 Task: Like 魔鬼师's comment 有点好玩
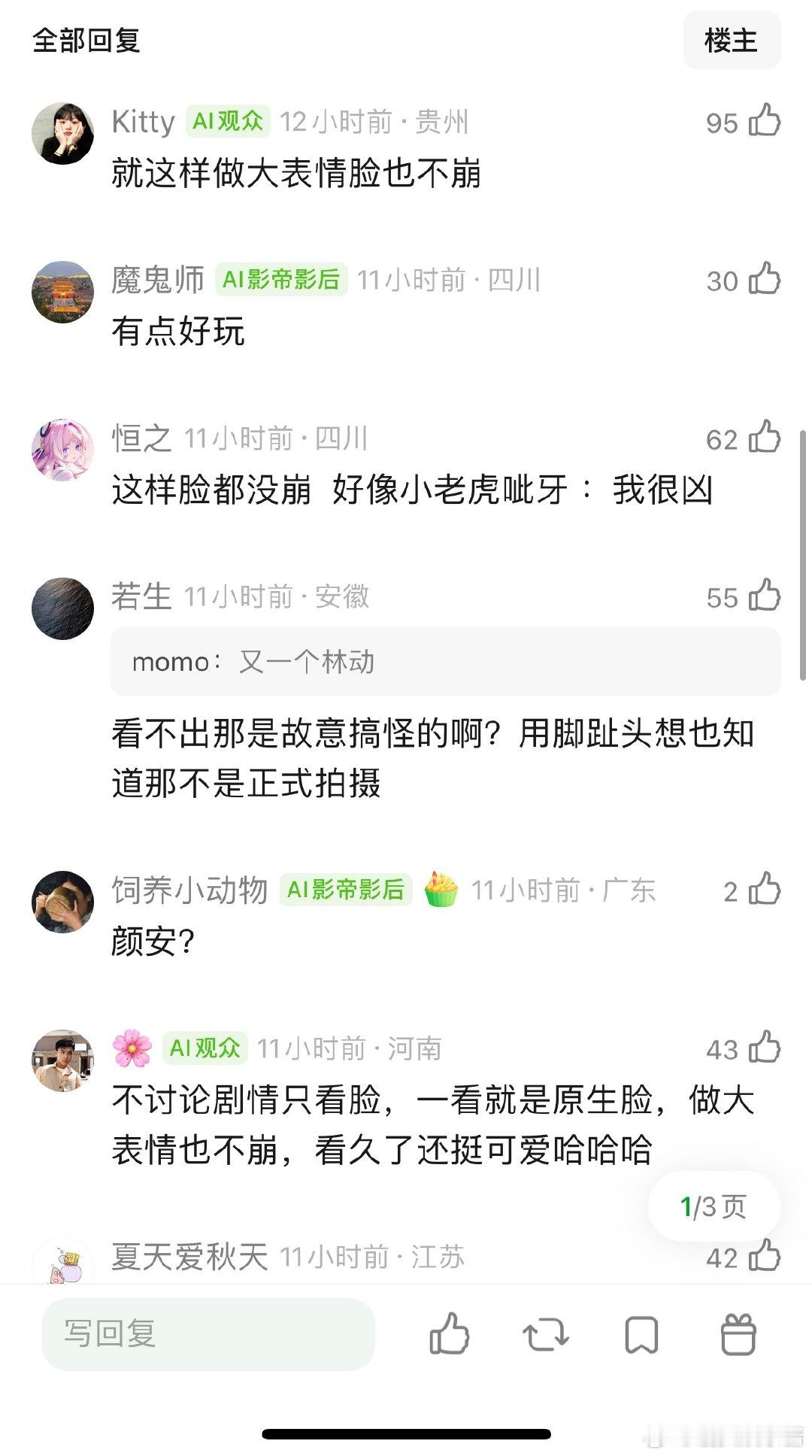click(x=765, y=281)
